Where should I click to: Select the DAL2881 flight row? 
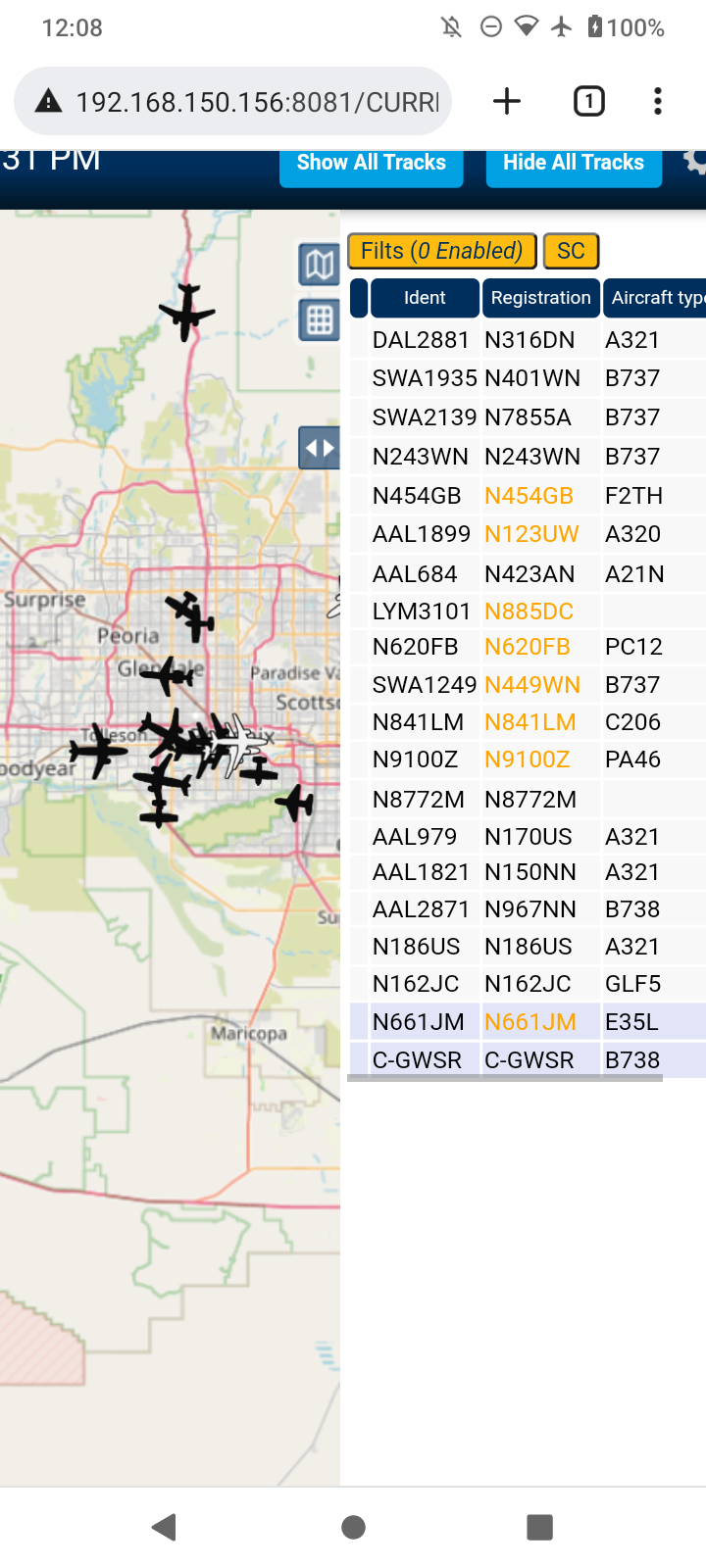click(x=528, y=340)
